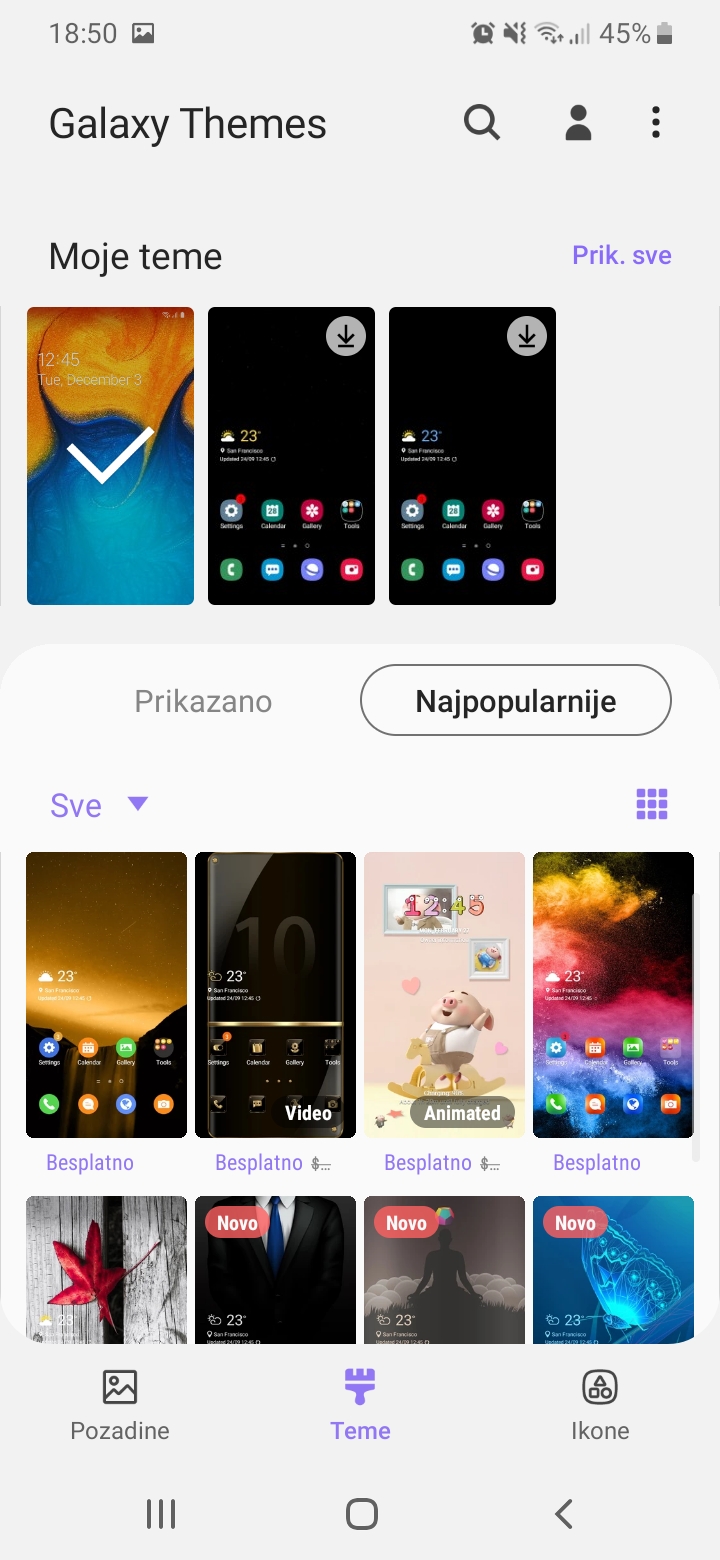
Task: Open the new glowing butterfly theme
Action: 613,1270
